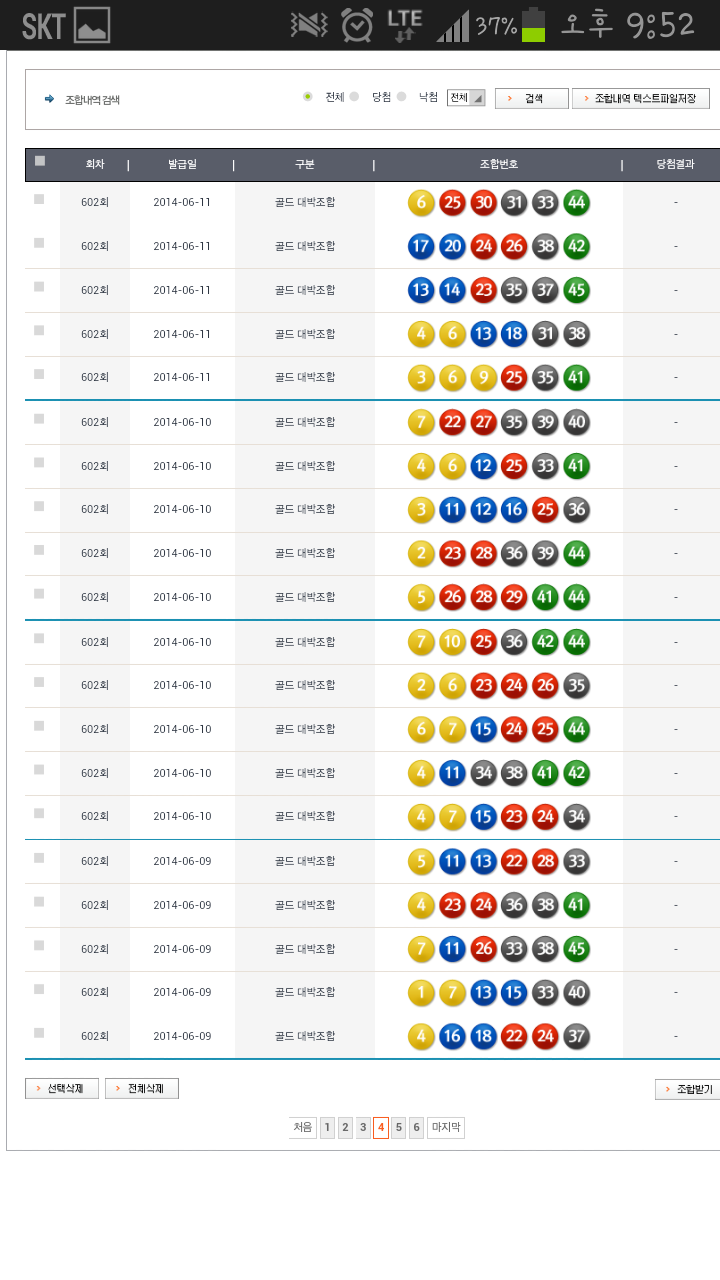
Task: Select the 낙첨 radio filter
Action: 402,97
